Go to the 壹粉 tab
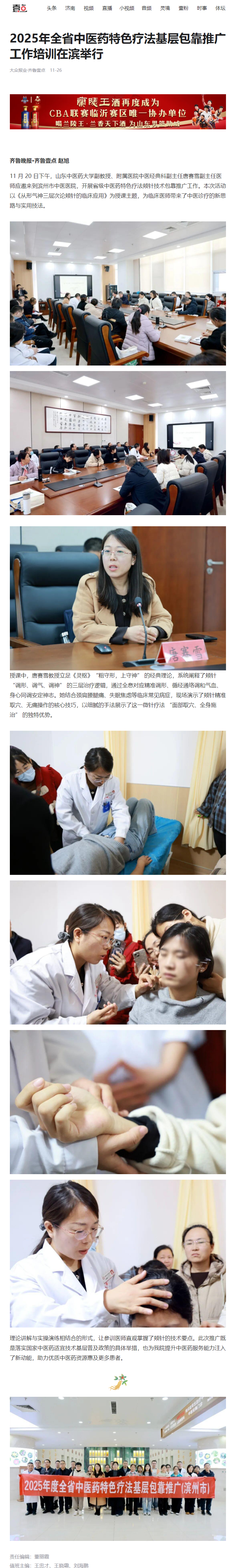The height and width of the screenshot is (1568, 234). click(183, 9)
